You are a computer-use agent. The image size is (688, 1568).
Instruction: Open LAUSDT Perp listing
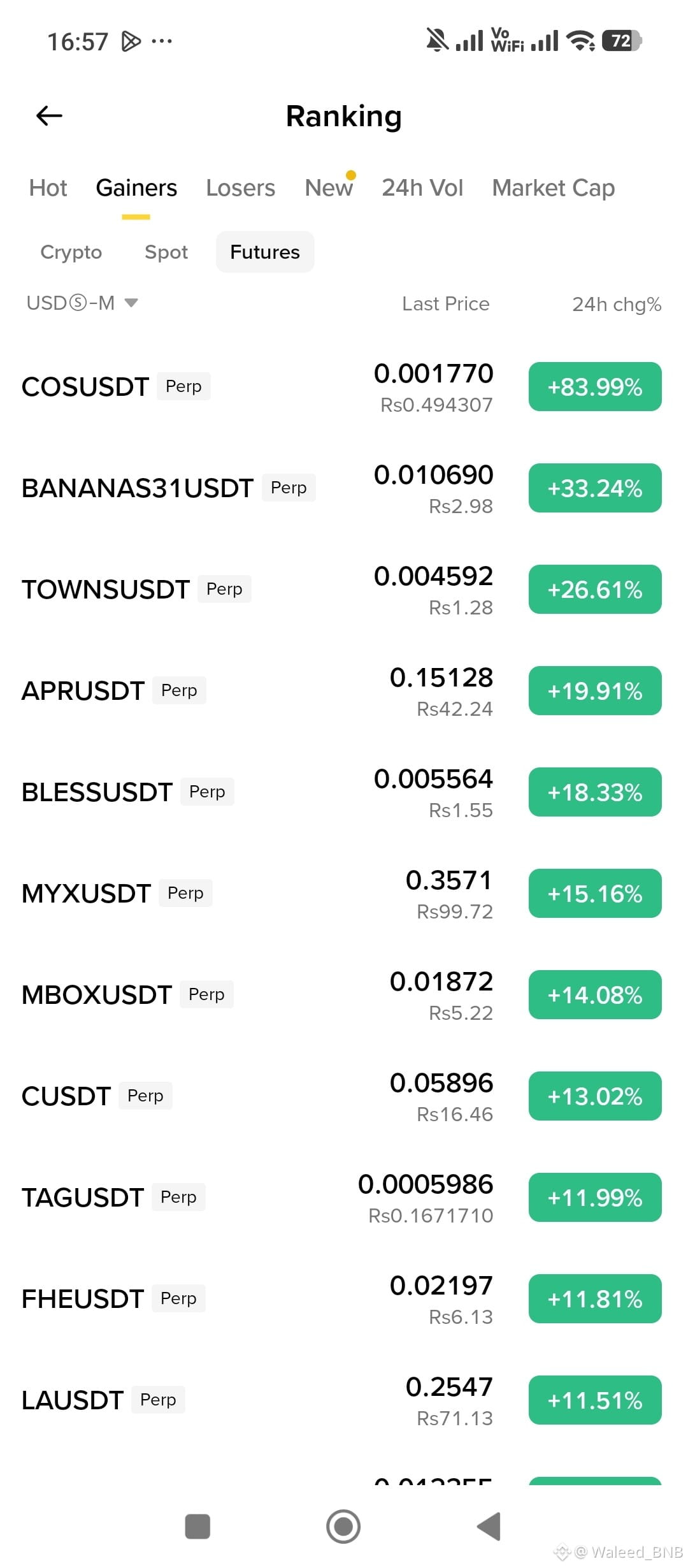(344, 1400)
